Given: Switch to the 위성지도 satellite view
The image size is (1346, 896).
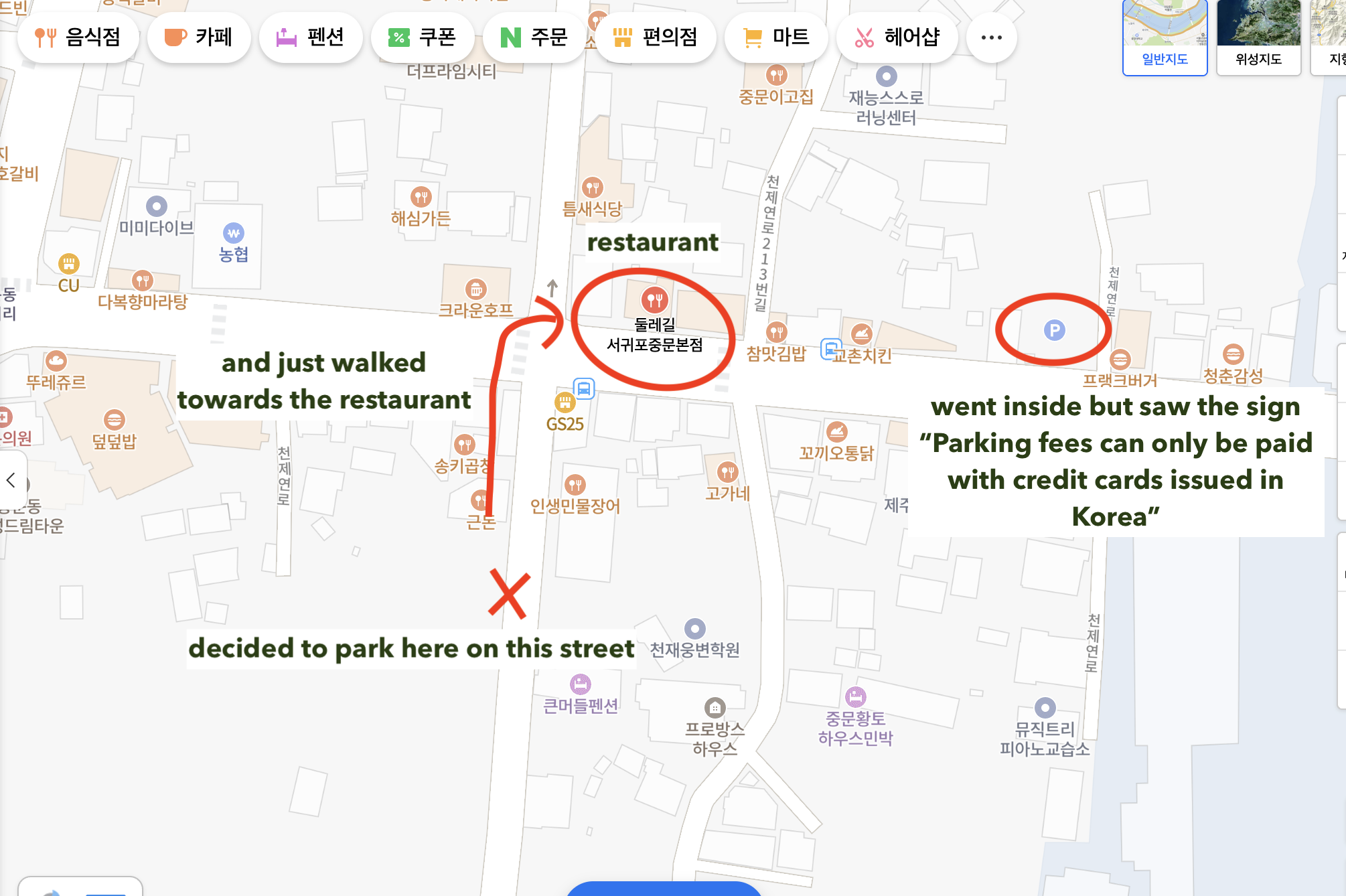Looking at the screenshot, I should coord(1258,38).
